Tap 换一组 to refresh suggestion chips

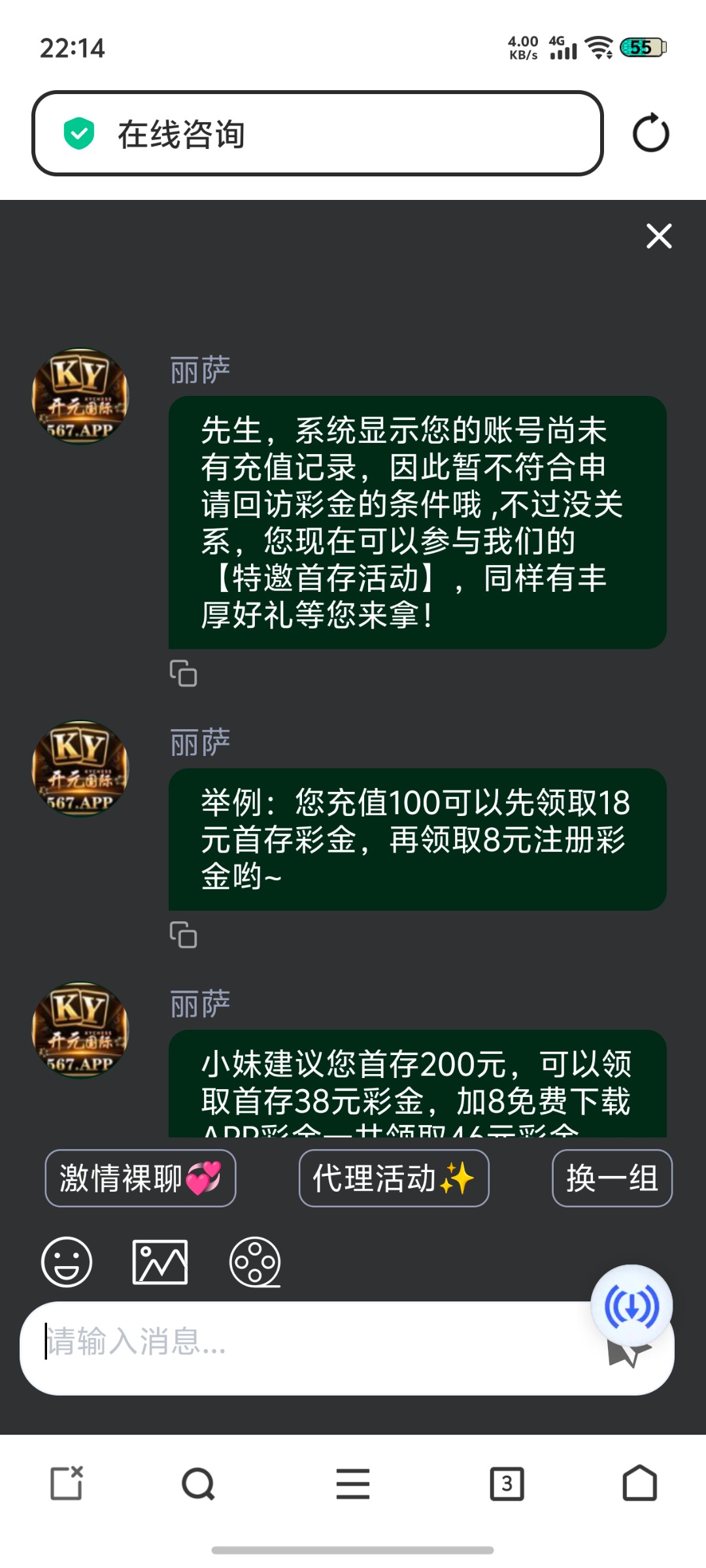tap(611, 1179)
